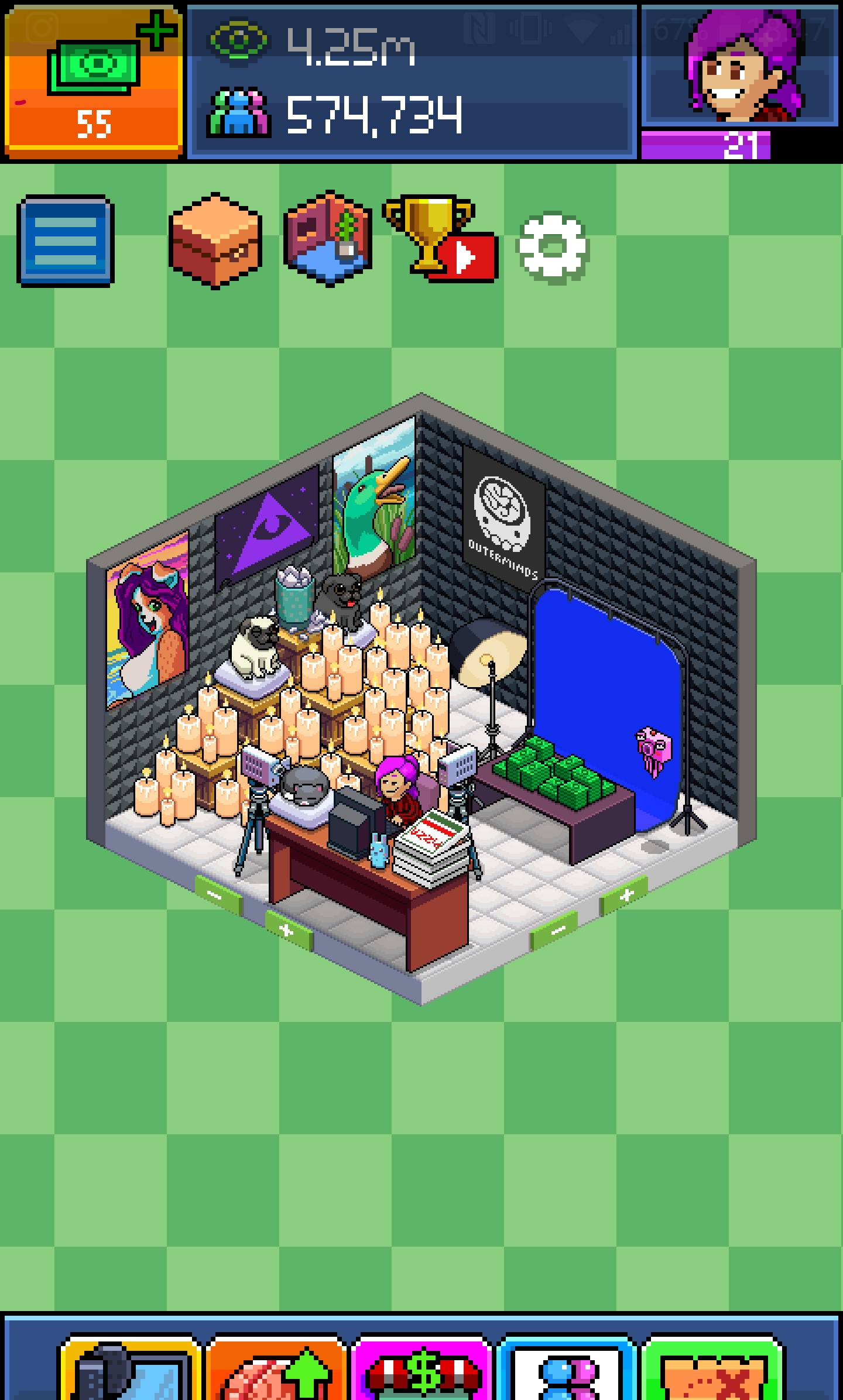This screenshot has height=1400, width=843.
Task: Open the treasure map tab
Action: point(712,1367)
